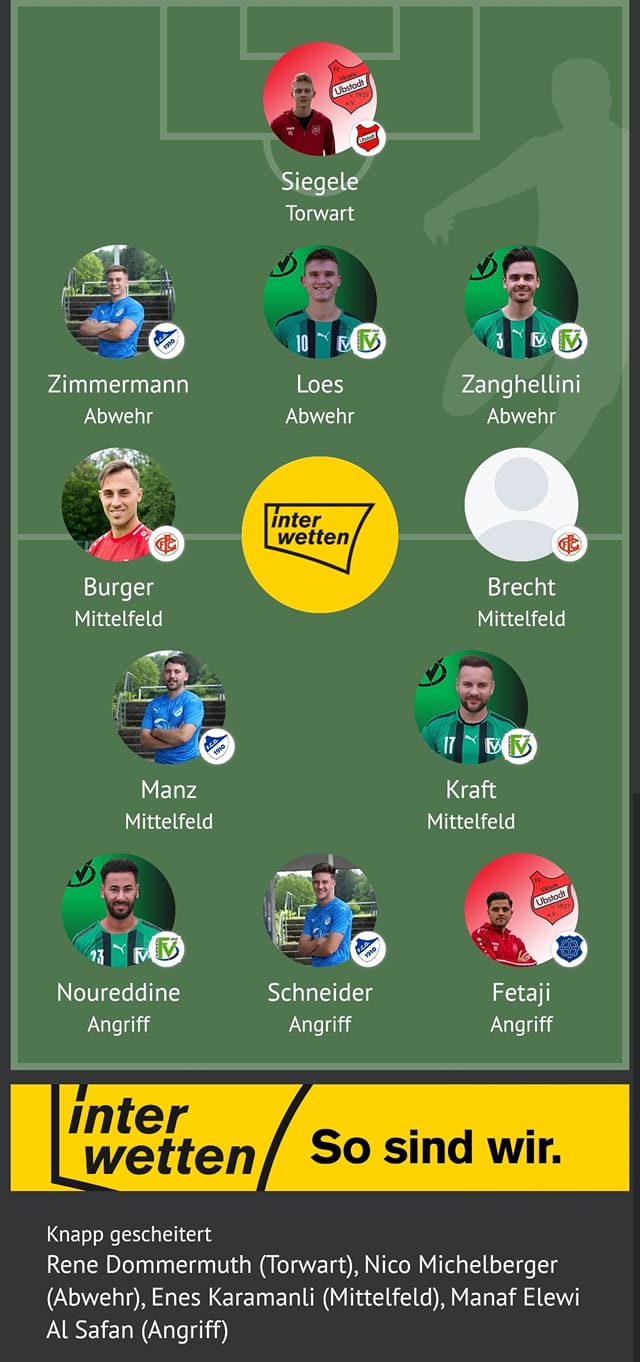This screenshot has height=1362, width=640.
Task: Tap the round Interwetten sponsor logo
Action: point(320,535)
